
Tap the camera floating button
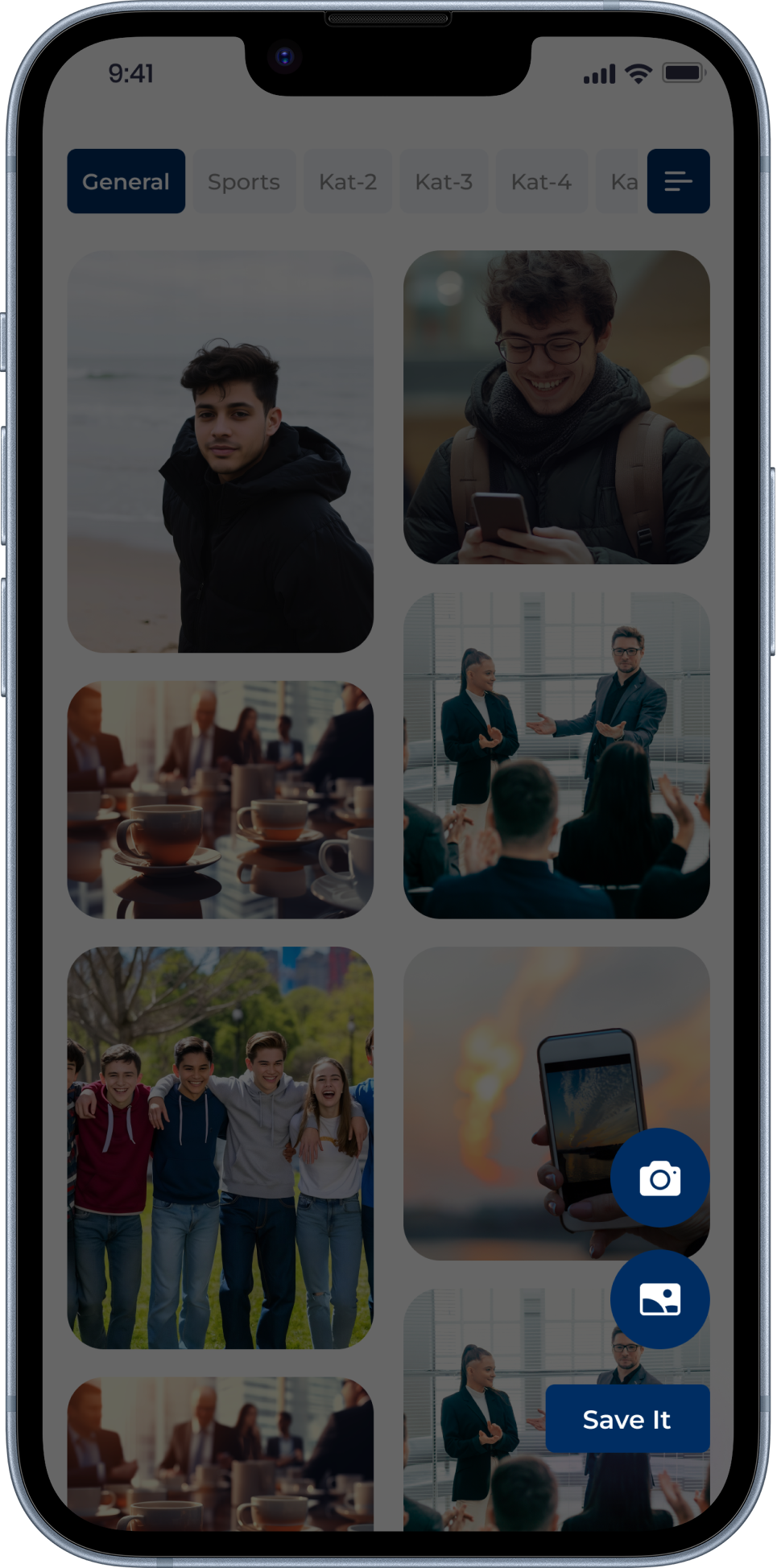pyautogui.click(x=659, y=1178)
